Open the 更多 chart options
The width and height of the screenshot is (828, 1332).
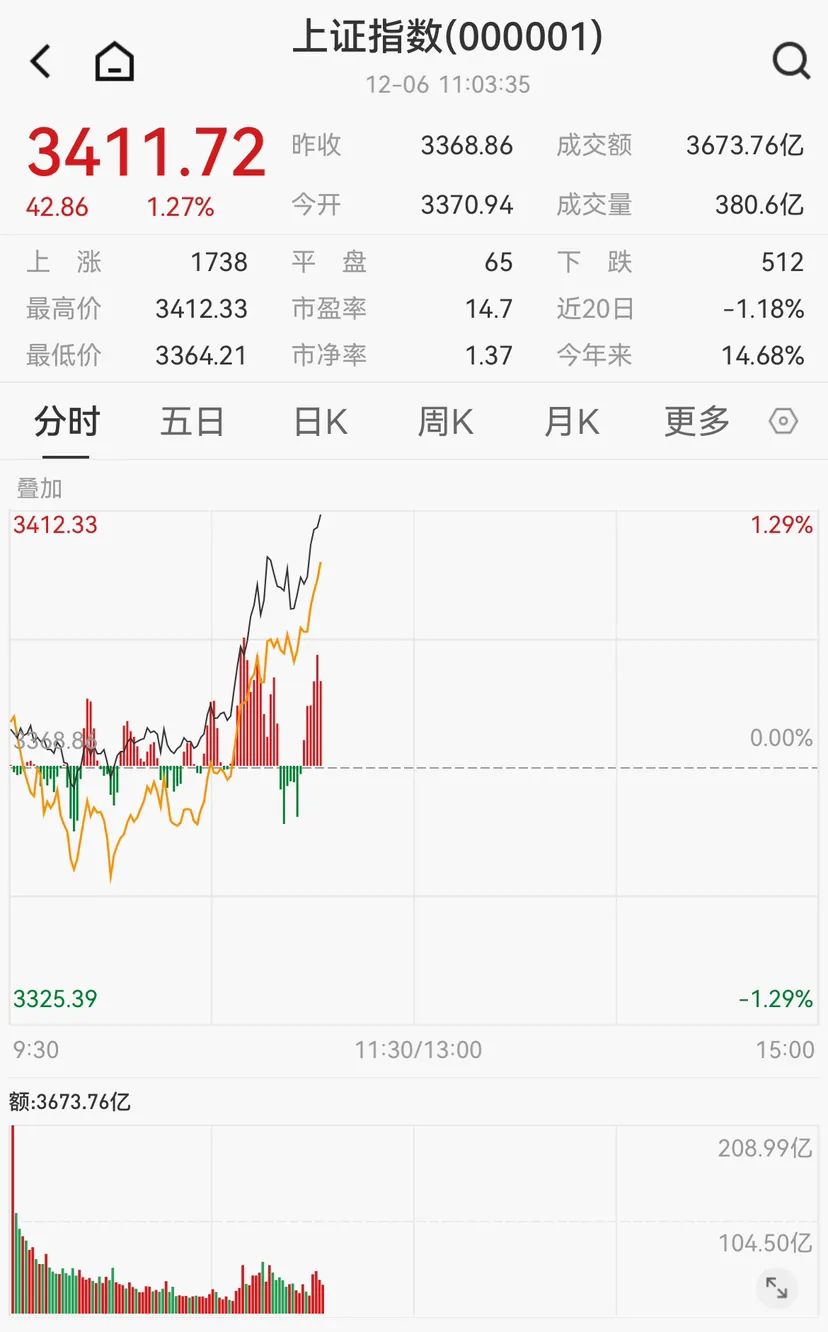[x=697, y=422]
